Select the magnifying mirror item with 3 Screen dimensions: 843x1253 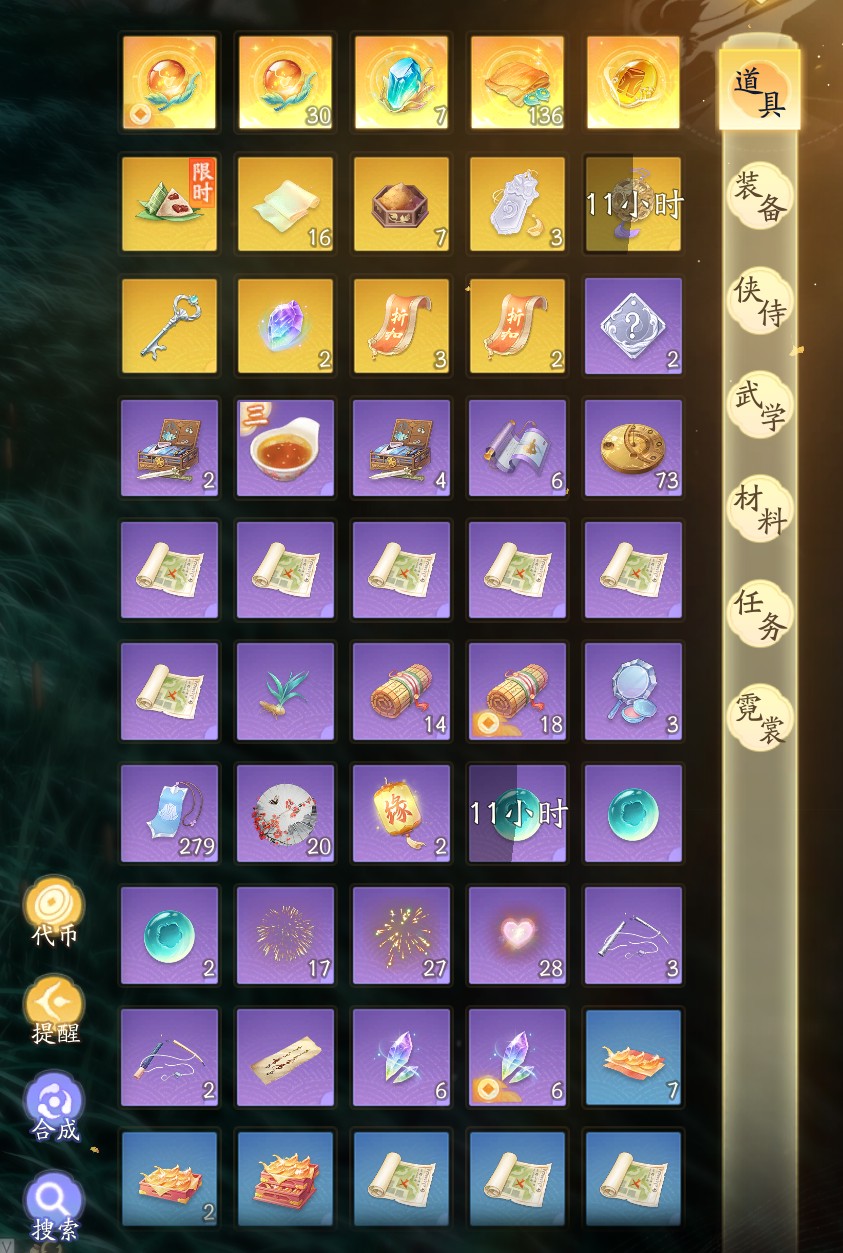coord(633,691)
